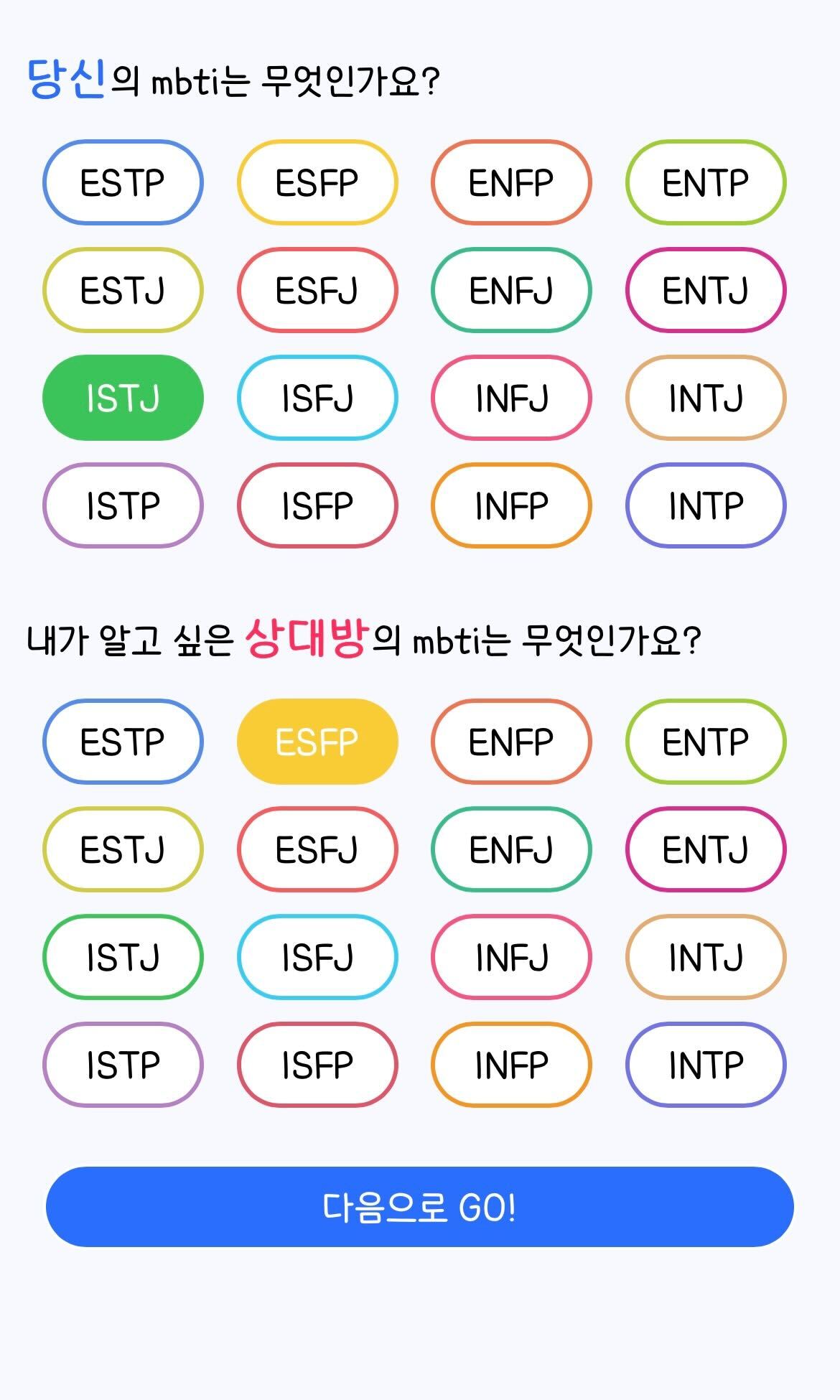
Task: Tap the 다음으로 GO! button
Action: pyautogui.click(x=419, y=1207)
